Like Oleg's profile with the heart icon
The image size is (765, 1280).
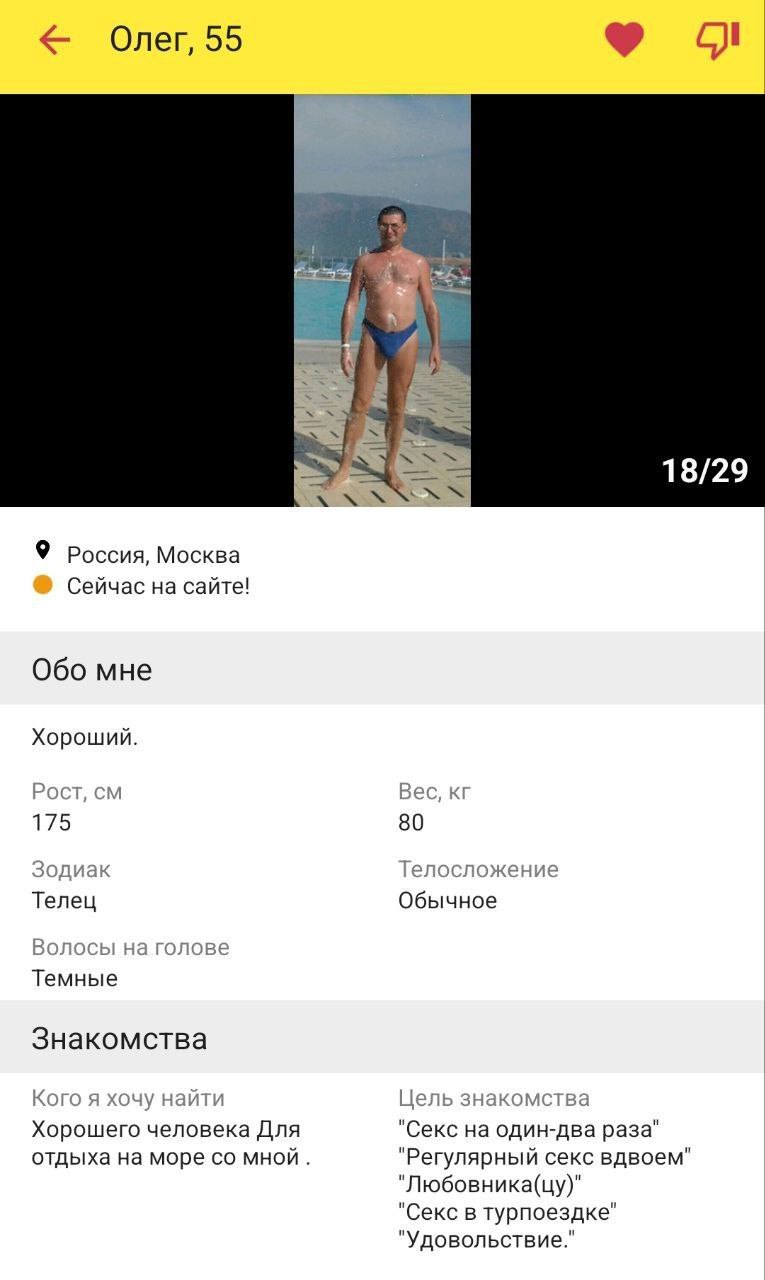pyautogui.click(x=624, y=40)
